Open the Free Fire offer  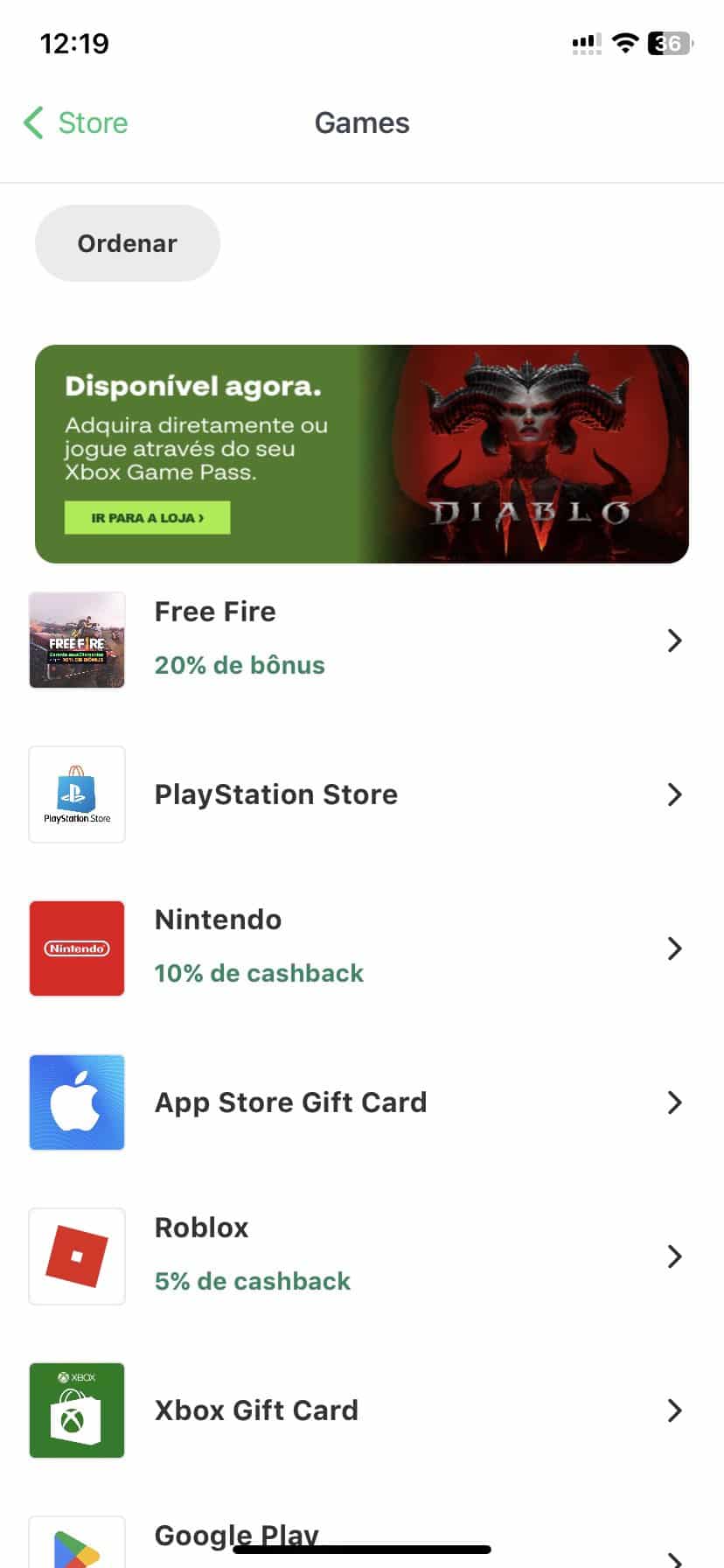[x=362, y=640]
